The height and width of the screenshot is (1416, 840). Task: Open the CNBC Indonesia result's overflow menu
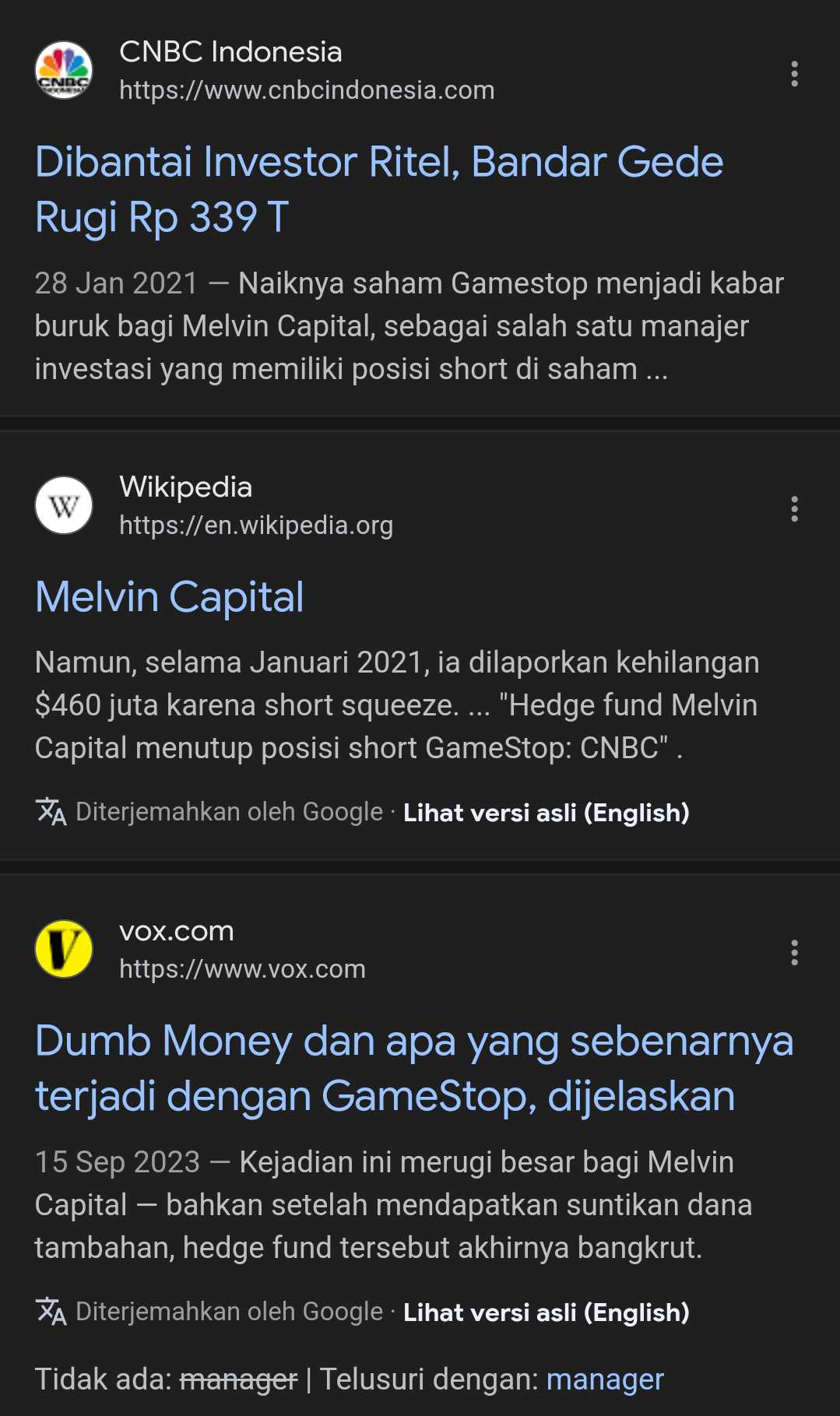tap(794, 74)
